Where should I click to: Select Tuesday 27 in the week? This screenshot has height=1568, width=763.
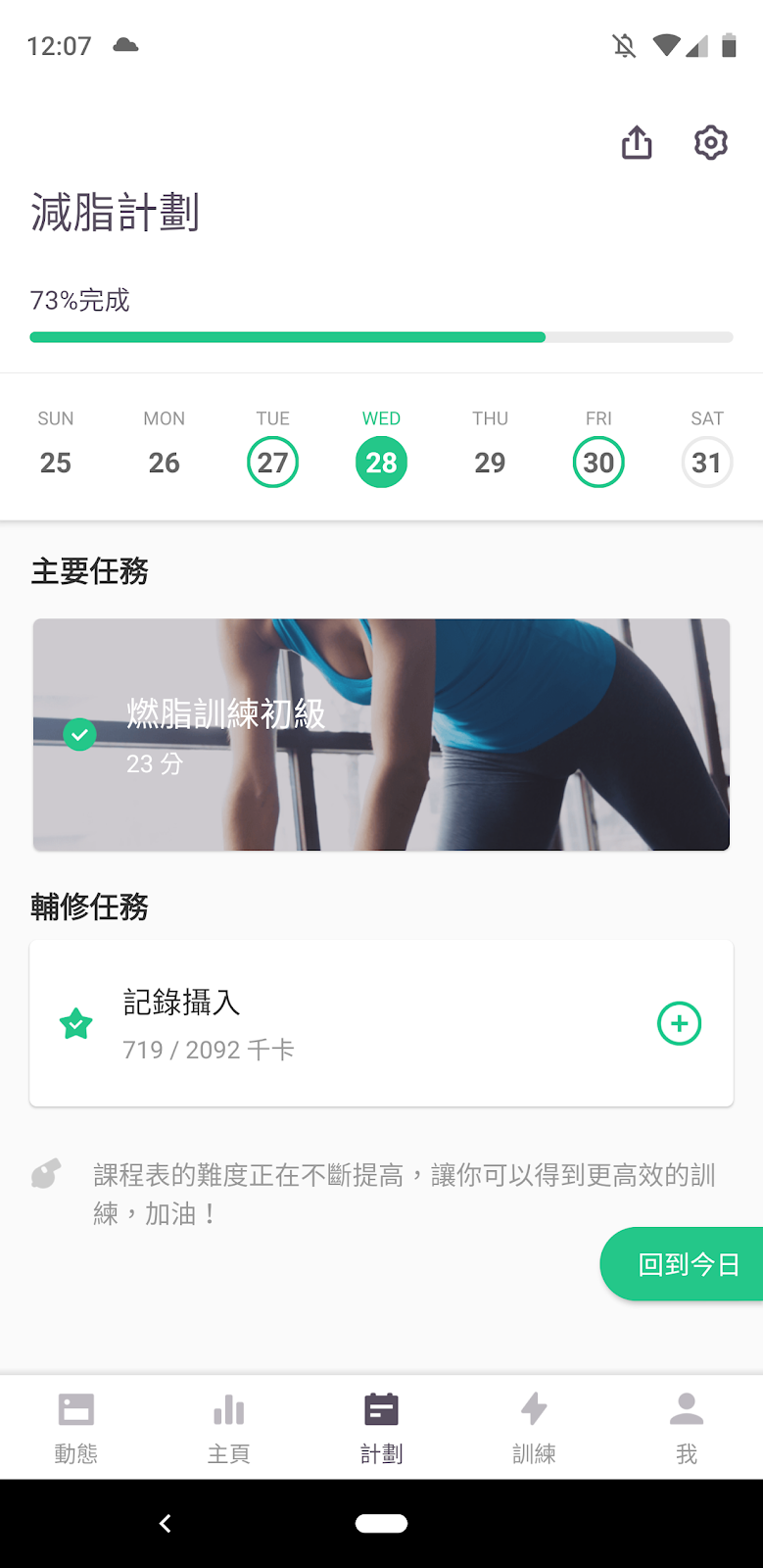point(272,462)
